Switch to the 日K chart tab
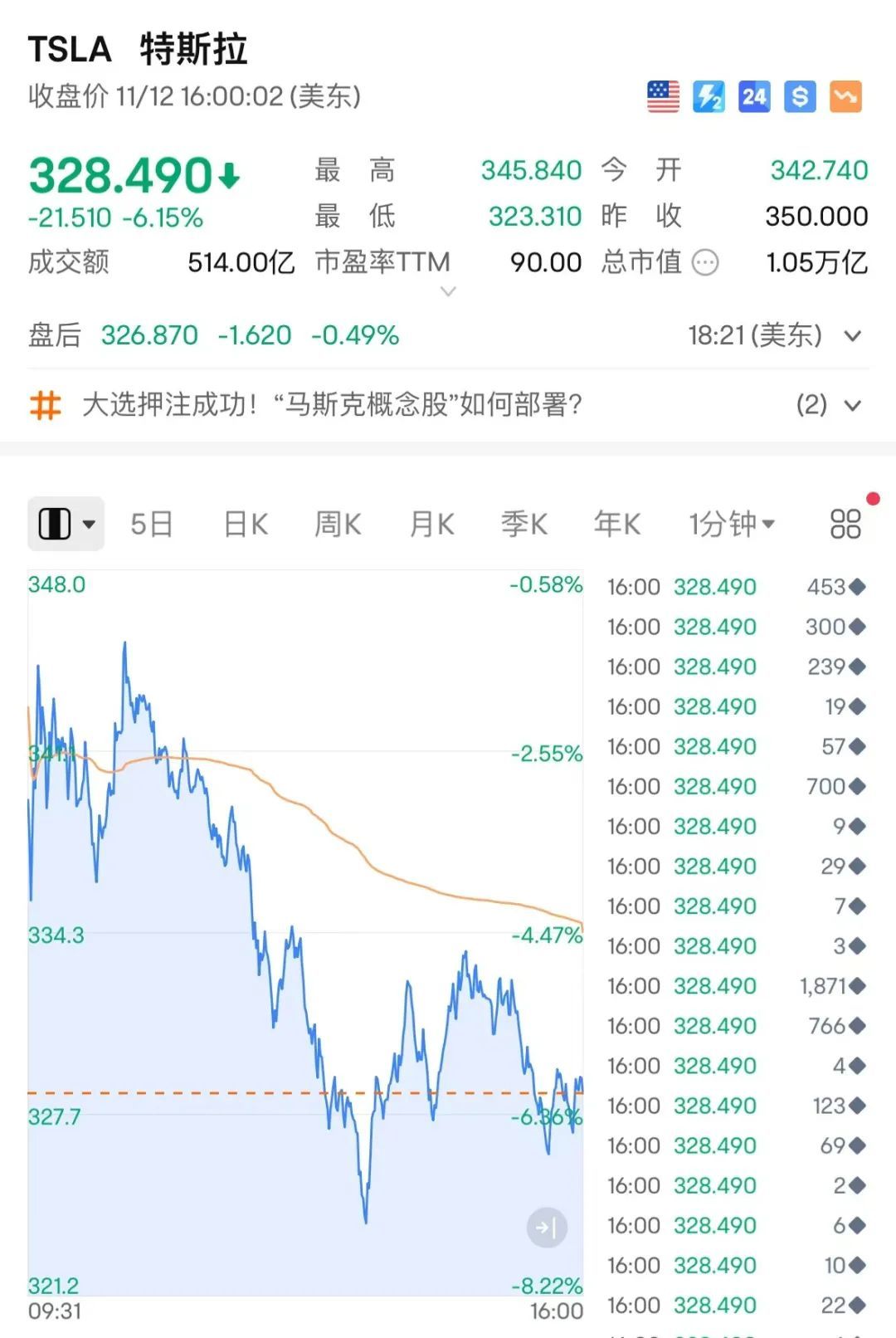Image resolution: width=896 pixels, height=1338 pixels. [x=246, y=524]
